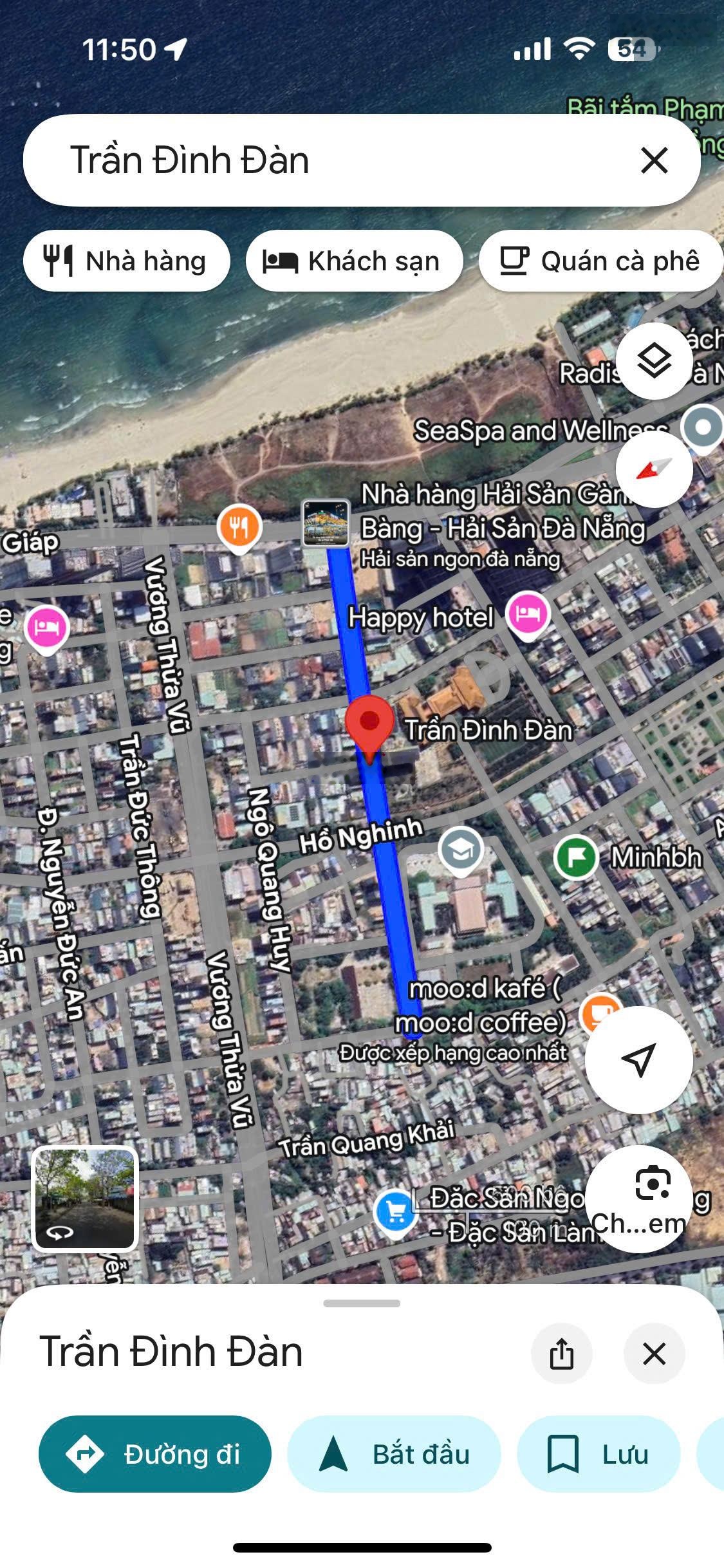Filter results by Khách sạn
Image resolution: width=724 pixels, height=1568 pixels.
pos(356,261)
